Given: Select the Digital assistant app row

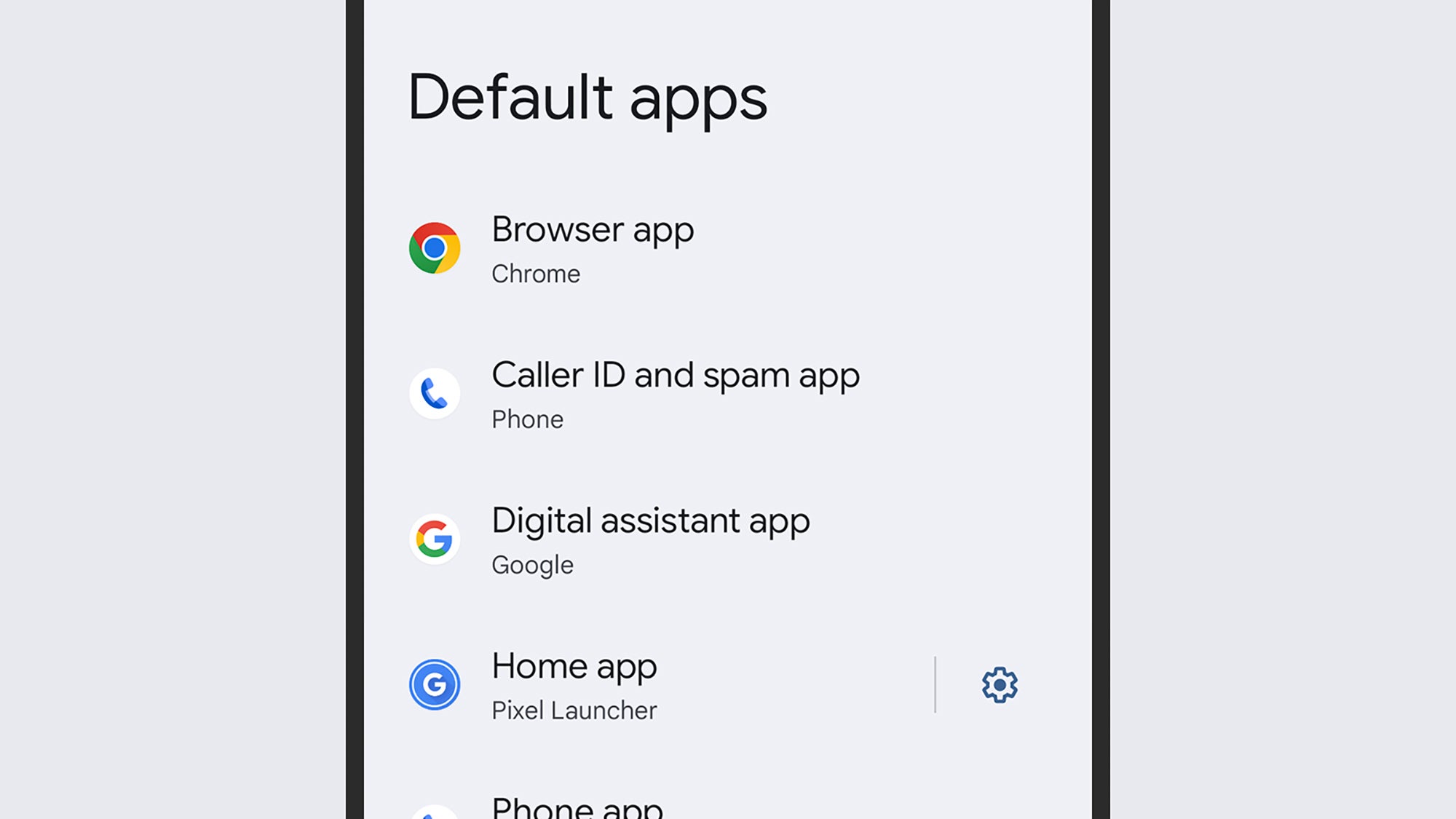Looking at the screenshot, I should 650,539.
